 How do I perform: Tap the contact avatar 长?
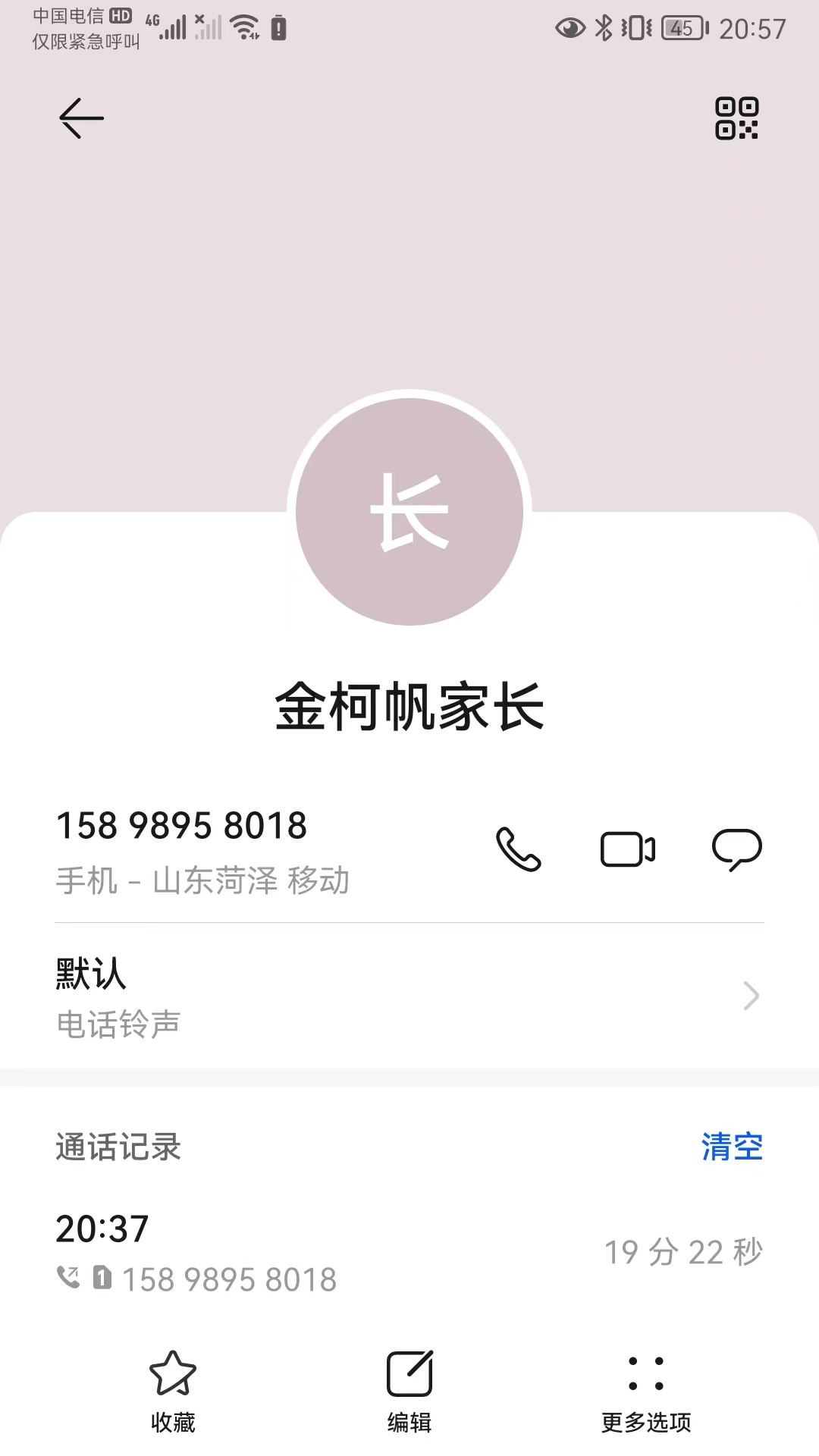tap(409, 512)
